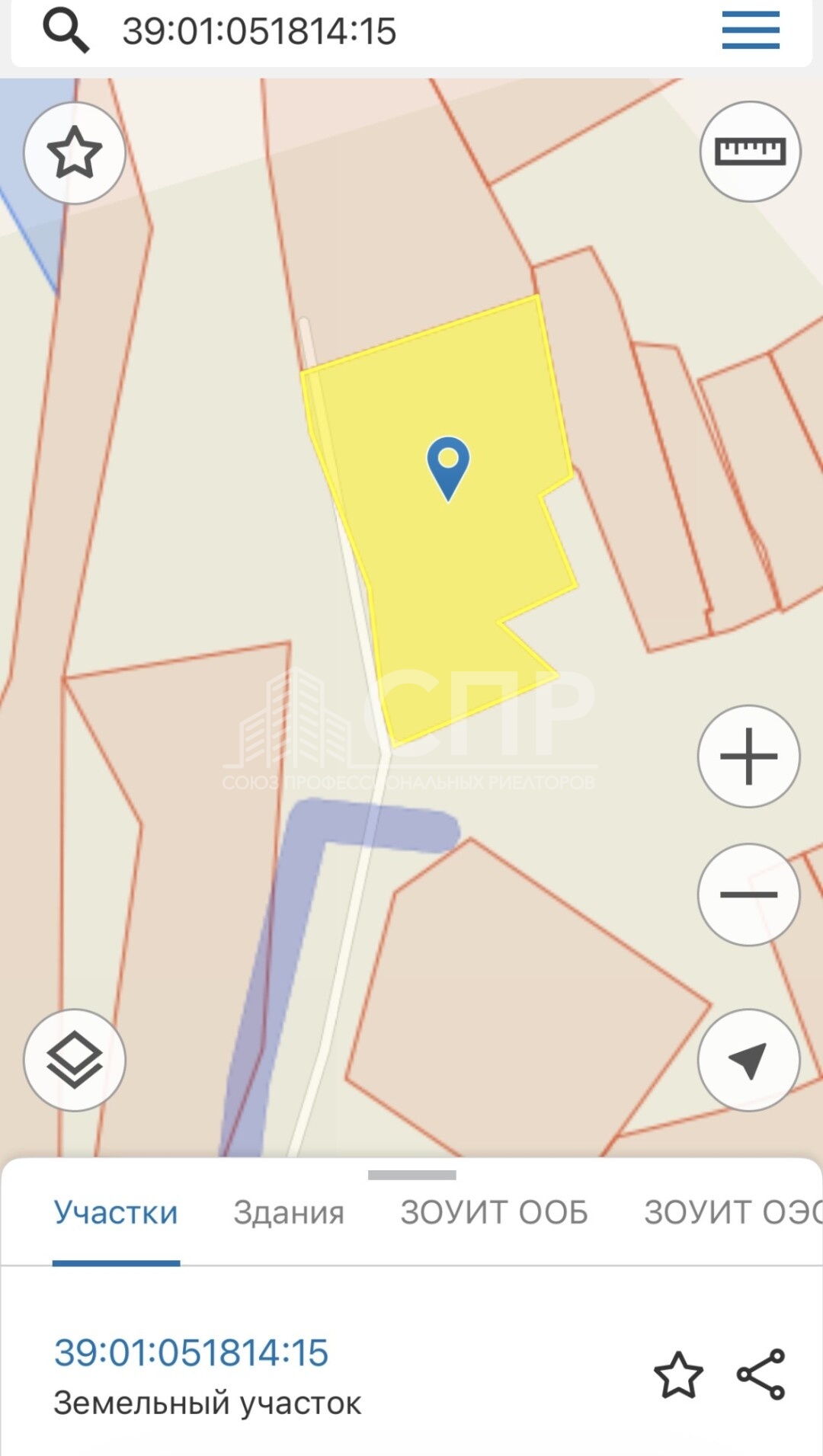
Task: Open parcel 39:01:051814:15 details
Action: coord(191,1352)
